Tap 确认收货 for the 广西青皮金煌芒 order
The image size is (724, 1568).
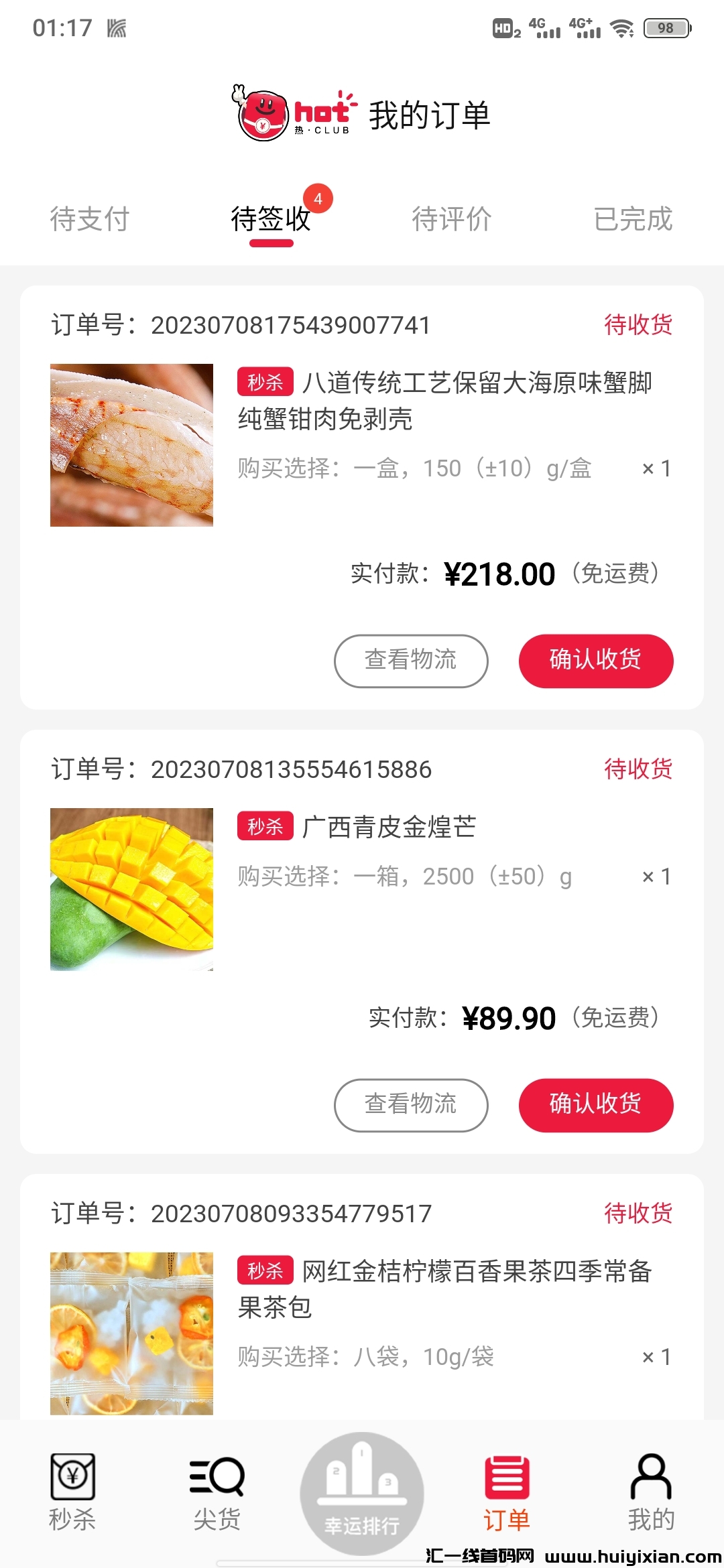pyautogui.click(x=596, y=1105)
